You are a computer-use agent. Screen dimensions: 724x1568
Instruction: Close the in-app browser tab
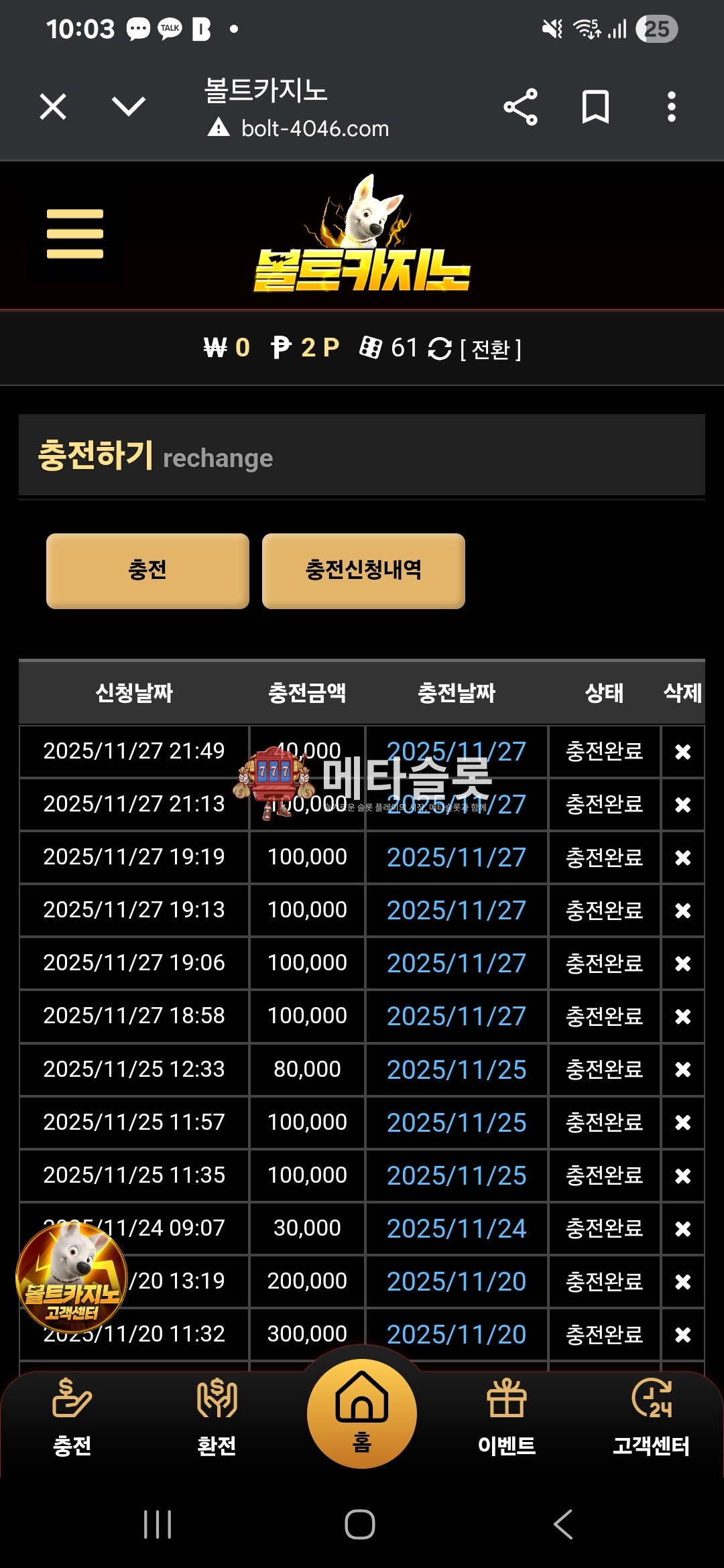point(53,107)
